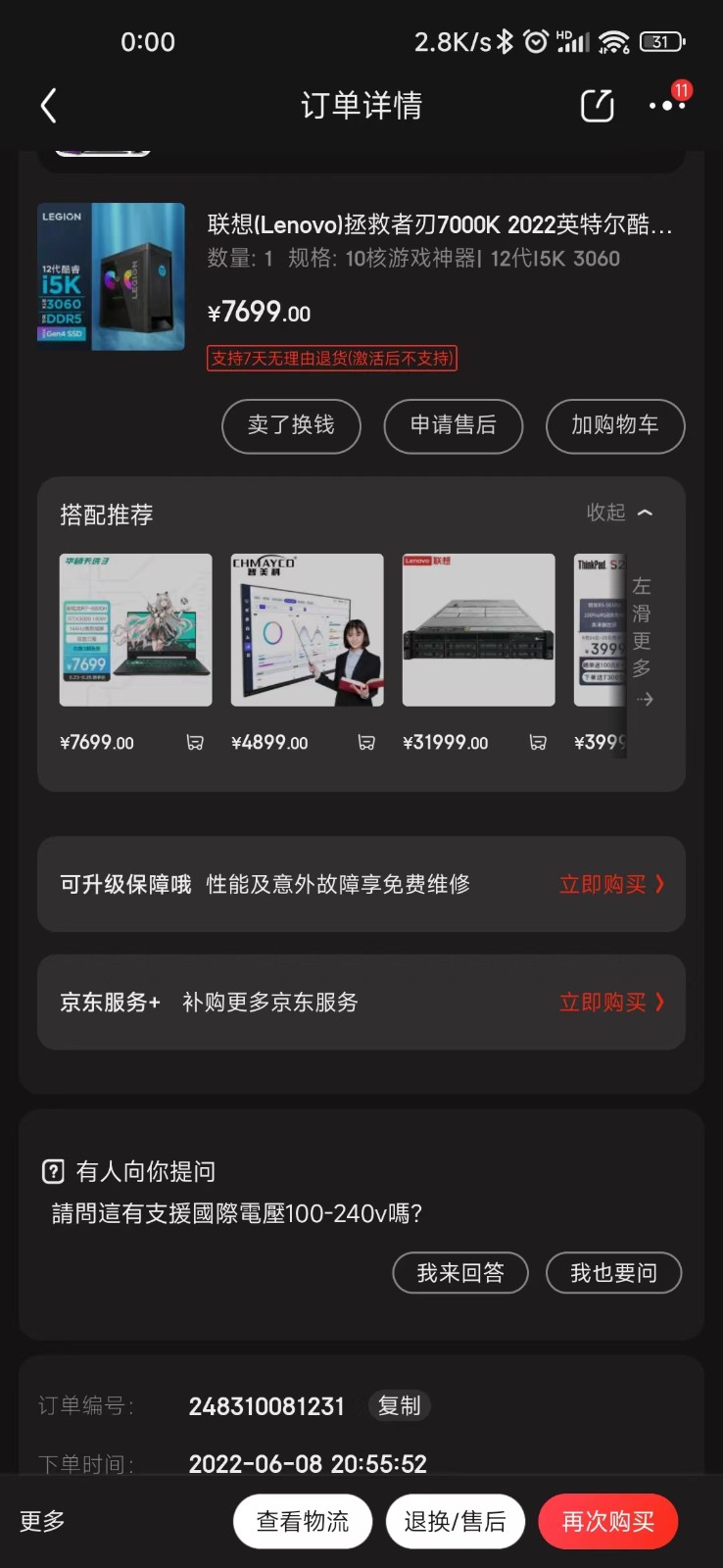
Task: Open the three-dot more menu
Action: 666,106
